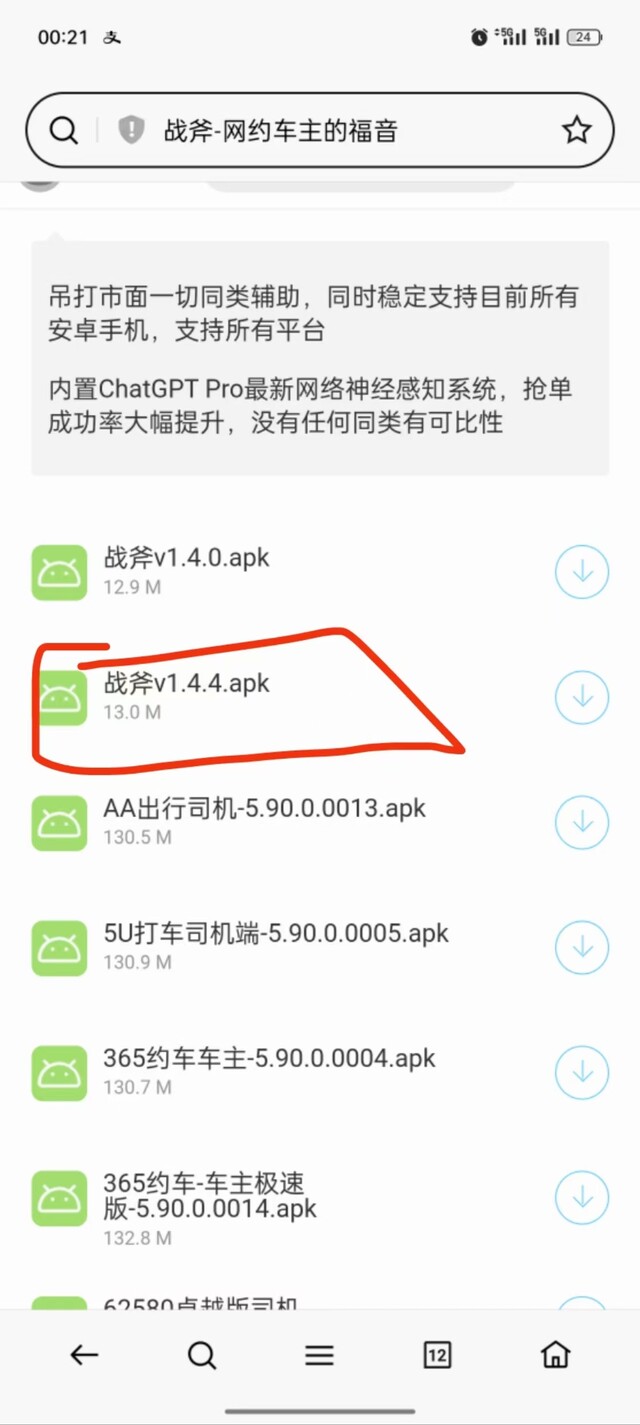This screenshot has width=640, height=1425.
Task: Tap the address bar showing 战斧-网约车主的福音
Action: [319, 129]
